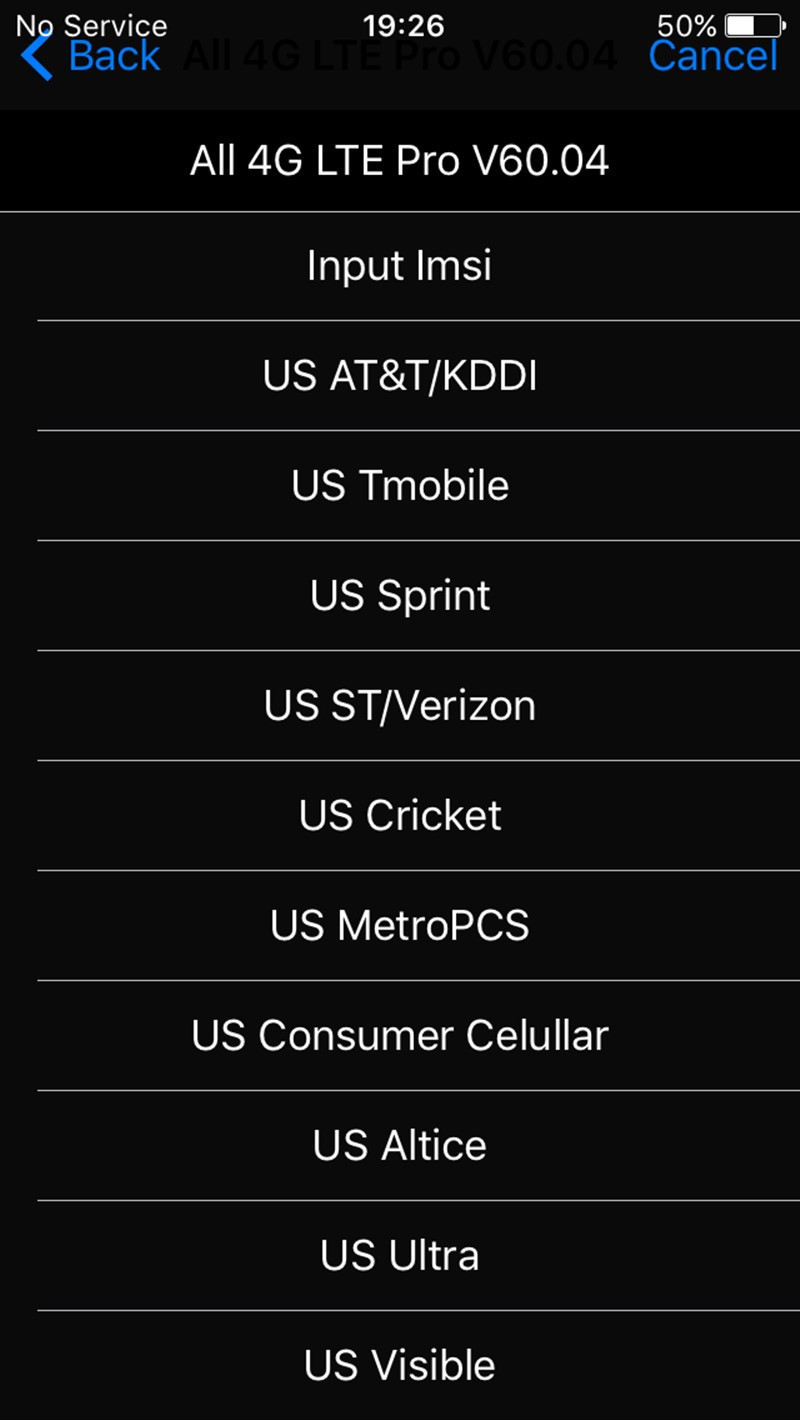
Task: Choose US Sprint from the list
Action: point(400,595)
